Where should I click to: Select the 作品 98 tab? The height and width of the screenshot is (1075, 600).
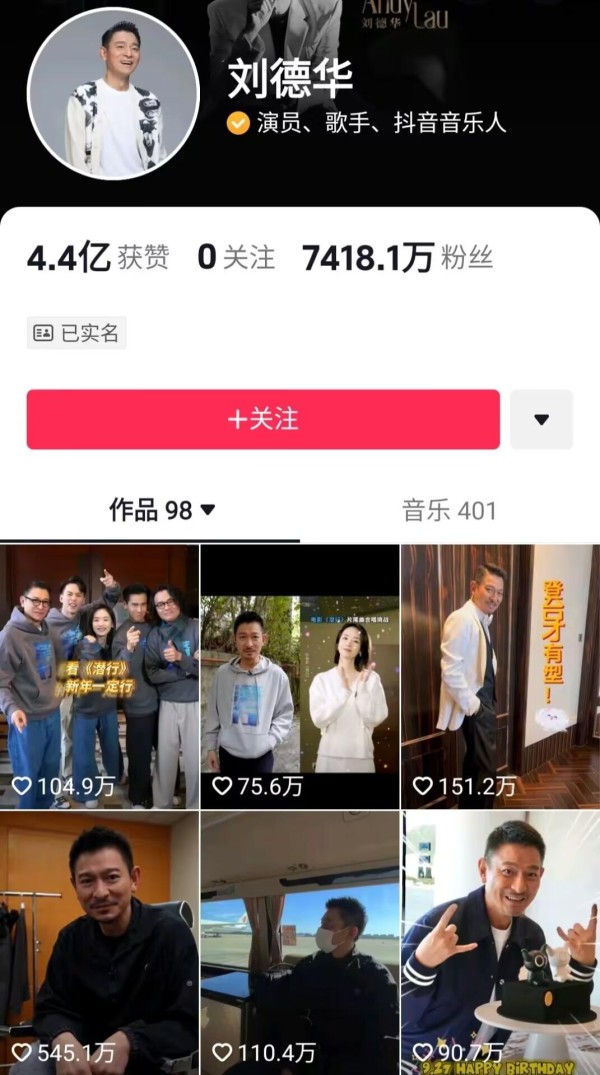pos(163,510)
